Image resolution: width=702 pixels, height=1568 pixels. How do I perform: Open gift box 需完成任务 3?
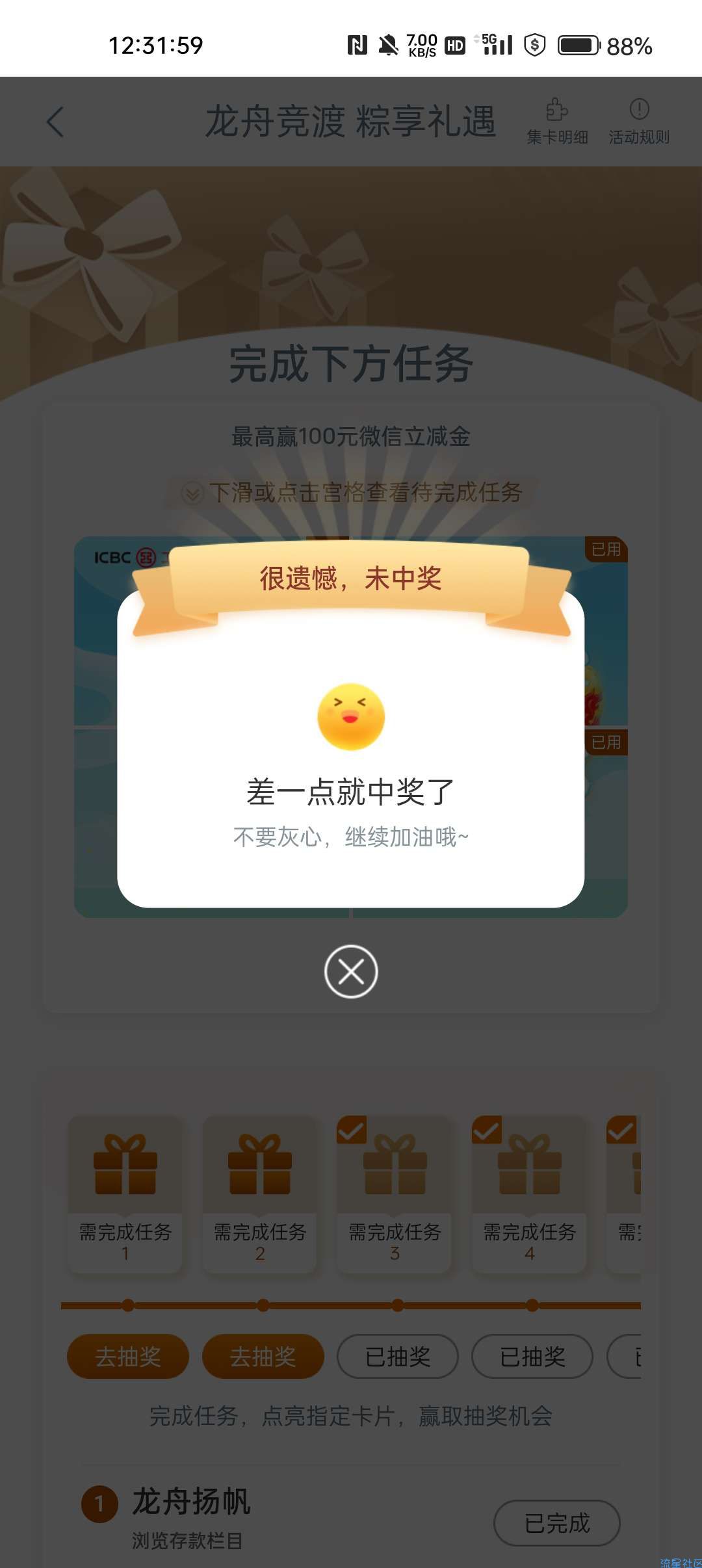click(x=395, y=1194)
